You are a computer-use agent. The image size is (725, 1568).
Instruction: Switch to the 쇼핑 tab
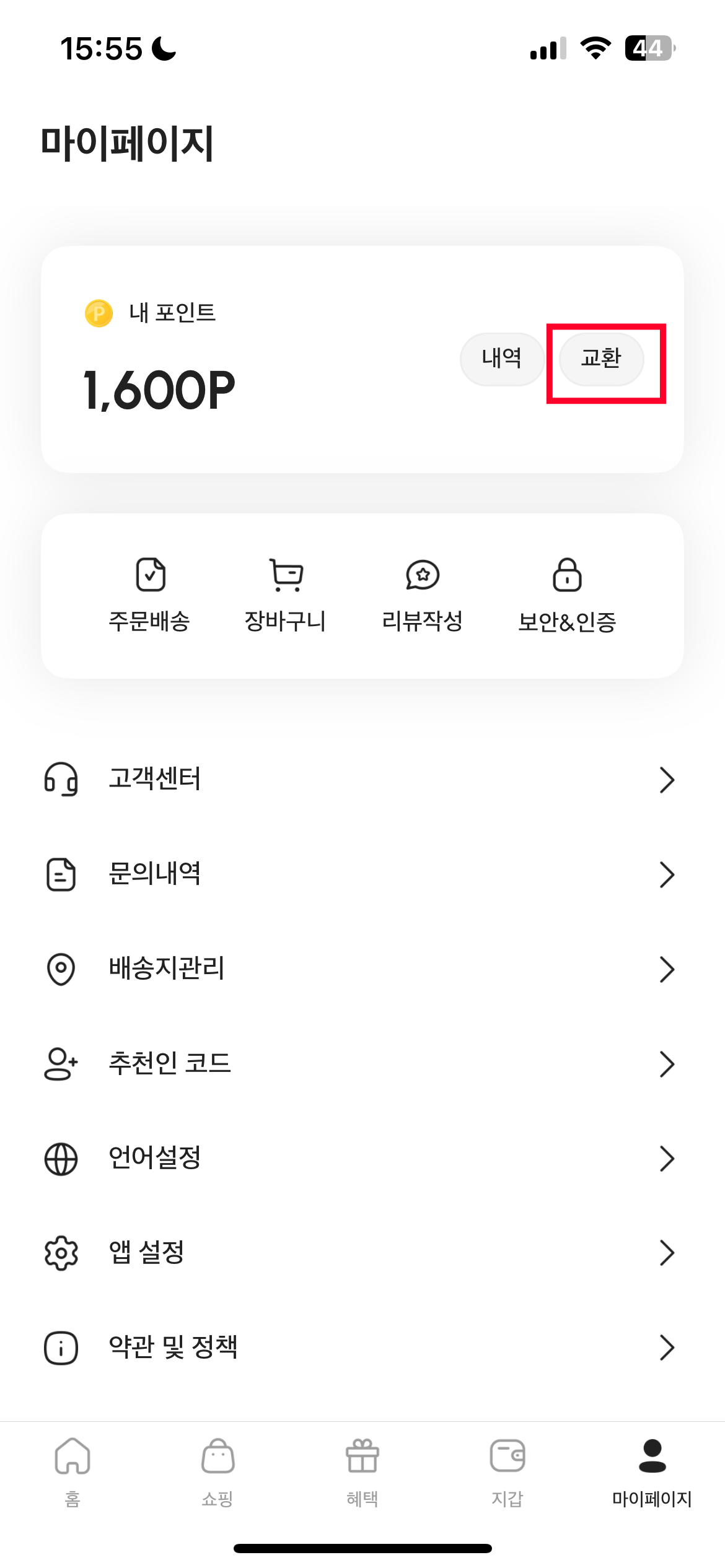pyautogui.click(x=217, y=1473)
